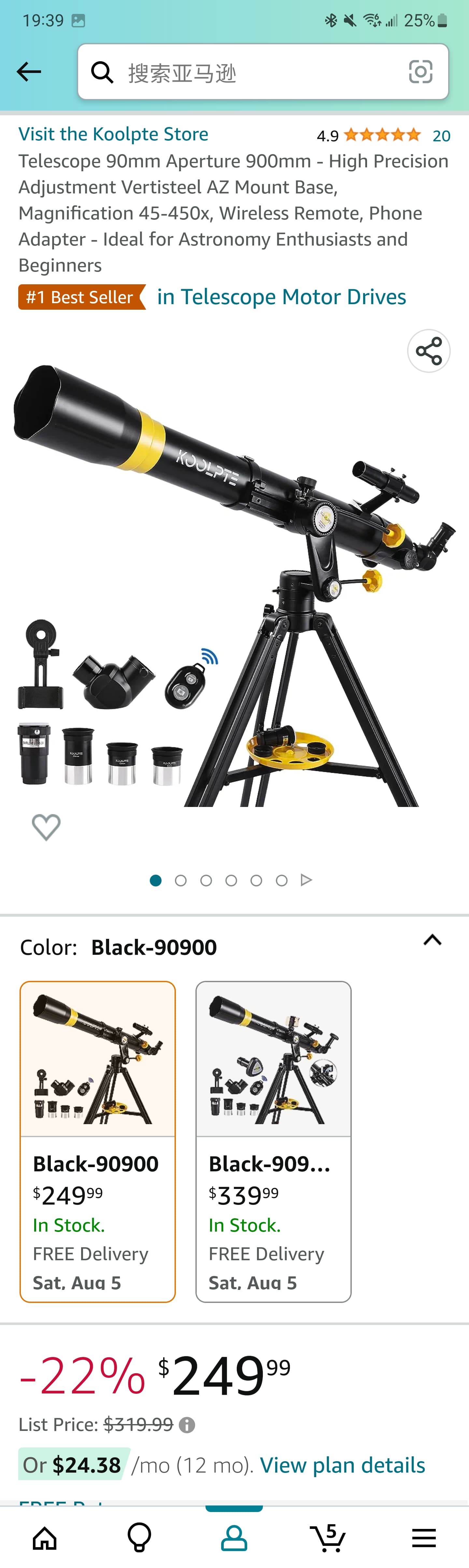This screenshot has width=469, height=1568.
Task: Share this telescope listing
Action: coord(429,351)
